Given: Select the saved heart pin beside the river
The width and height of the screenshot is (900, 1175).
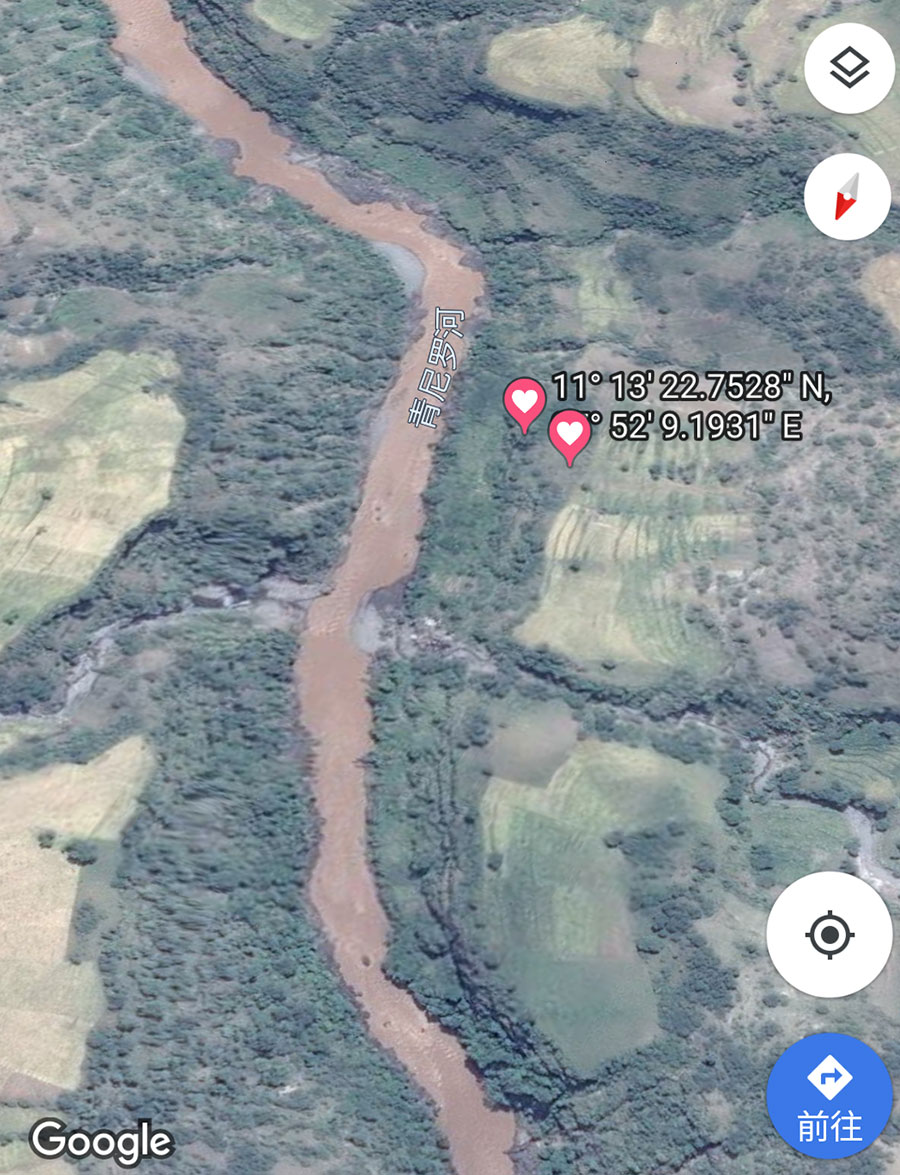Looking at the screenshot, I should [x=524, y=402].
